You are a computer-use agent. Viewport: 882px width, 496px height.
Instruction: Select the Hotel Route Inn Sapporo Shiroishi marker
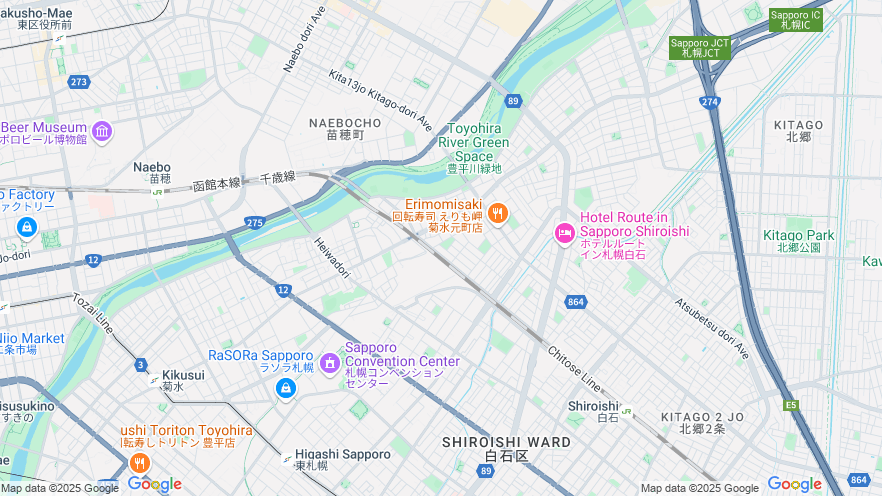point(564,234)
